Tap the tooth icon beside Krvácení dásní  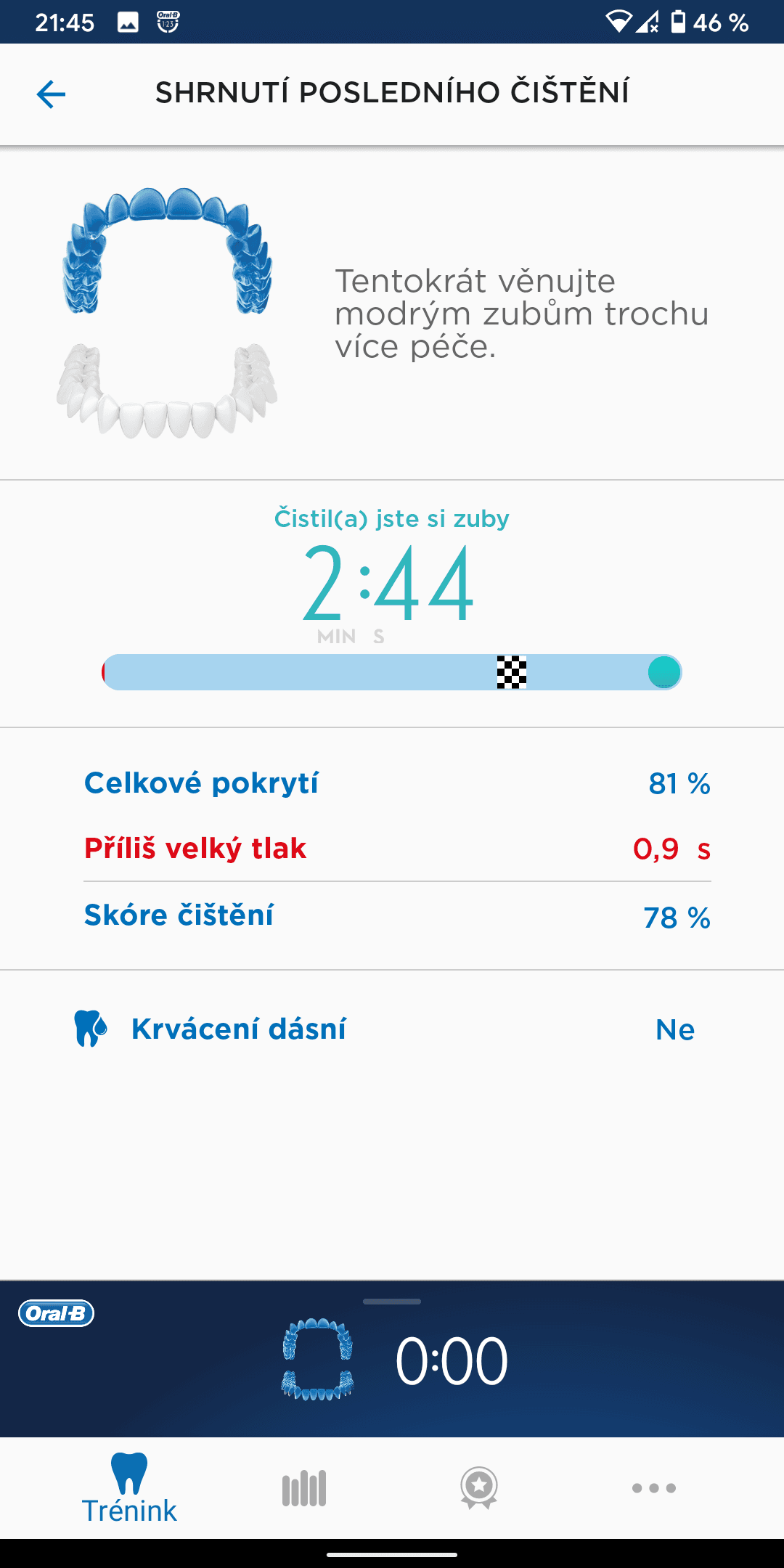89,1029
